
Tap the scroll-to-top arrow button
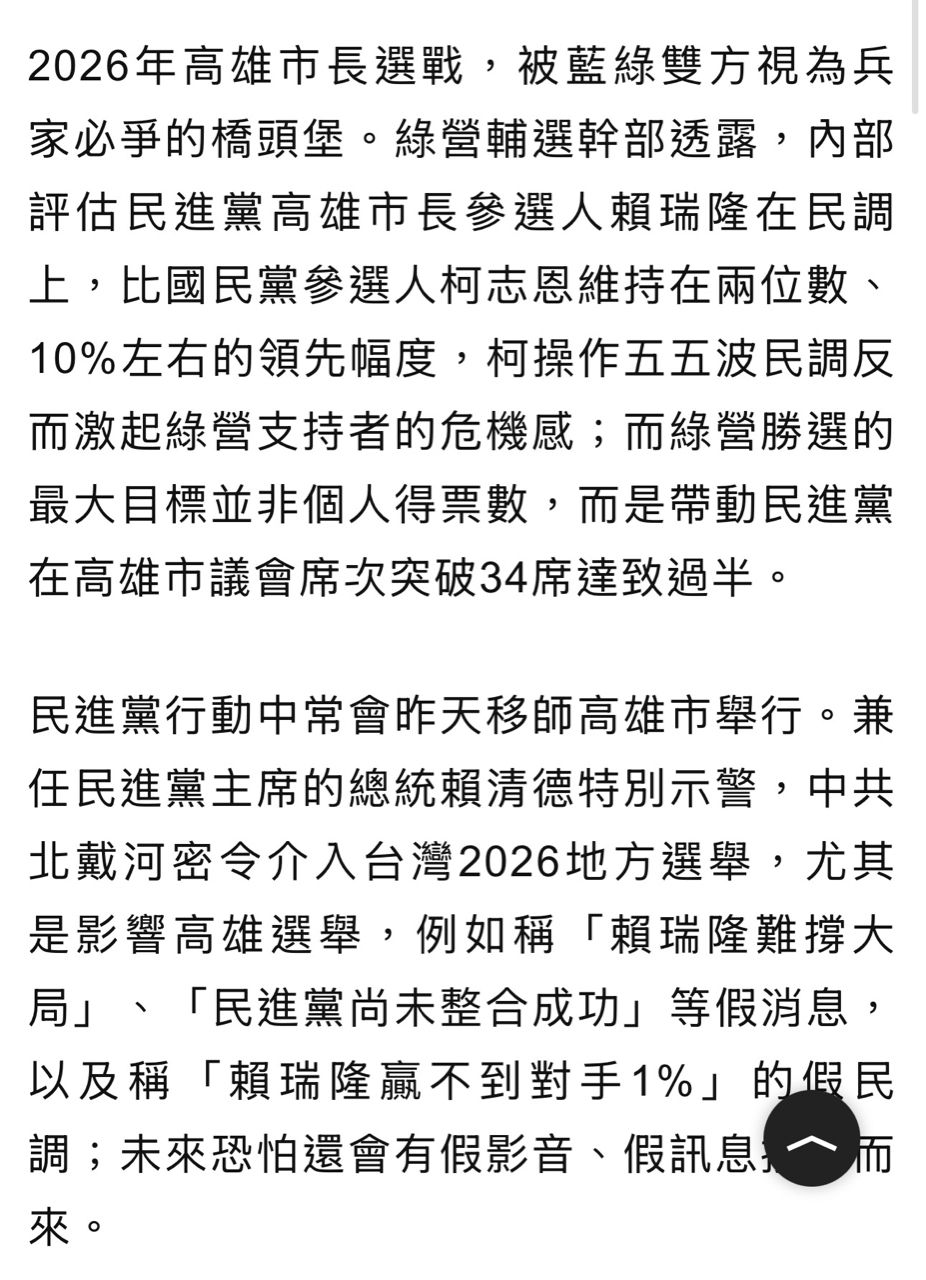[x=811, y=1138]
